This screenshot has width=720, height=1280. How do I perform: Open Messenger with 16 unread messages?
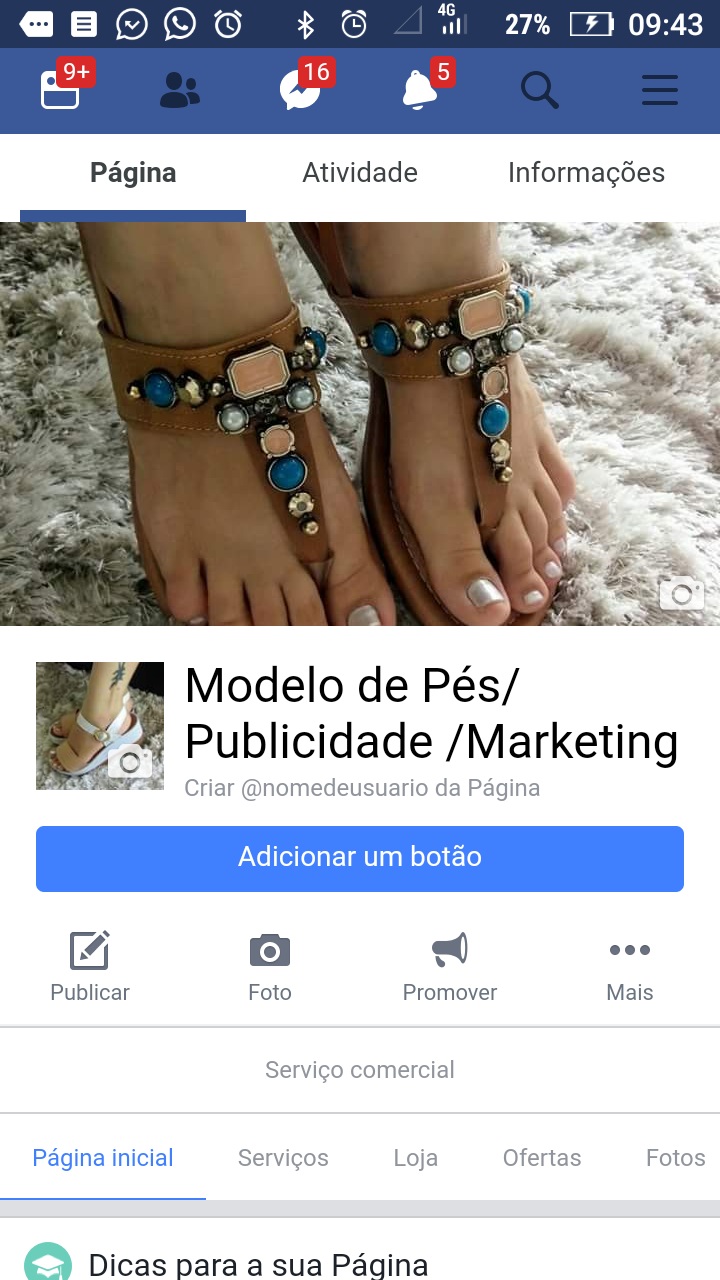coord(300,91)
